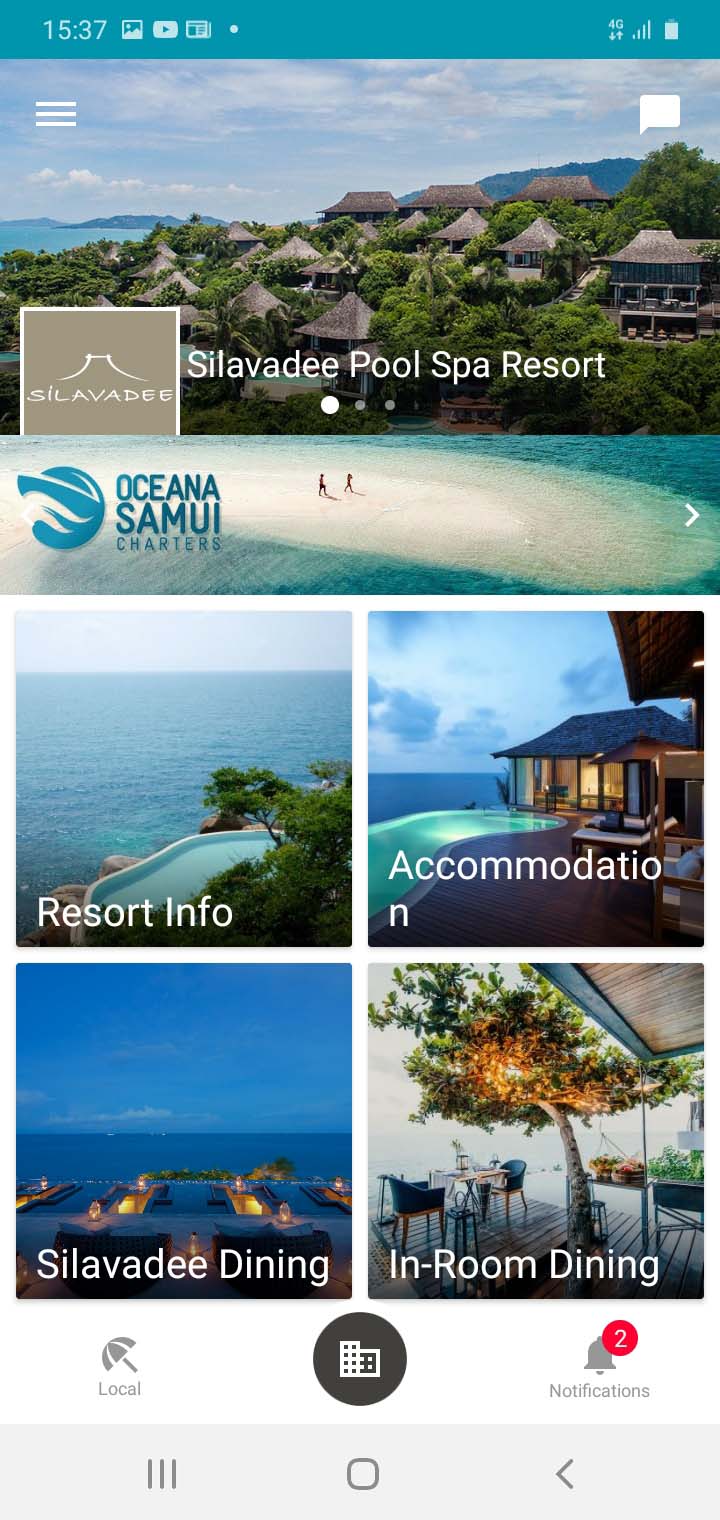Open the Accommodation tile
Image resolution: width=720 pixels, height=1520 pixels.
pyautogui.click(x=536, y=779)
